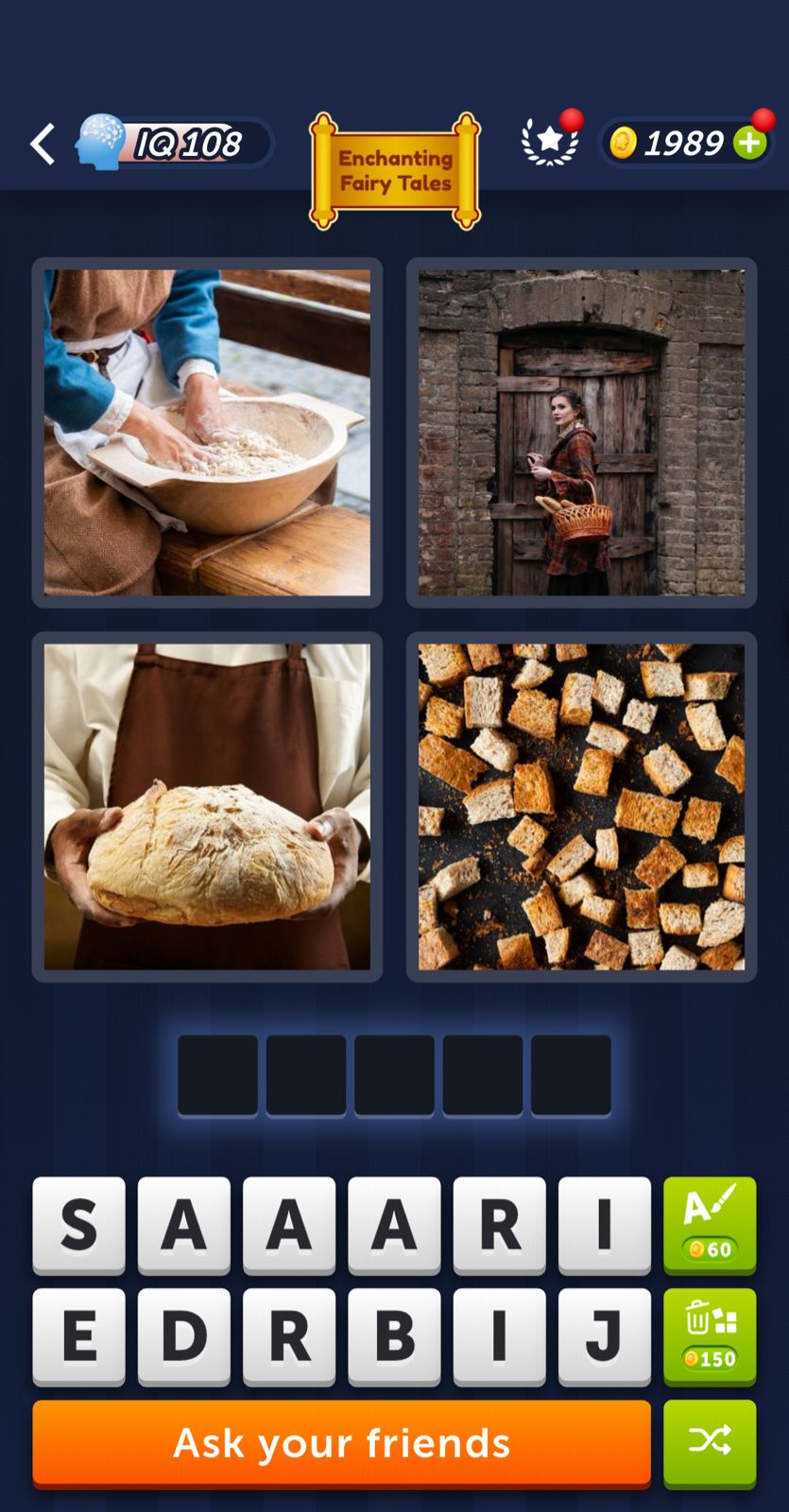789x1512 pixels.
Task: Tap the first empty answer slot
Action: point(217,1075)
